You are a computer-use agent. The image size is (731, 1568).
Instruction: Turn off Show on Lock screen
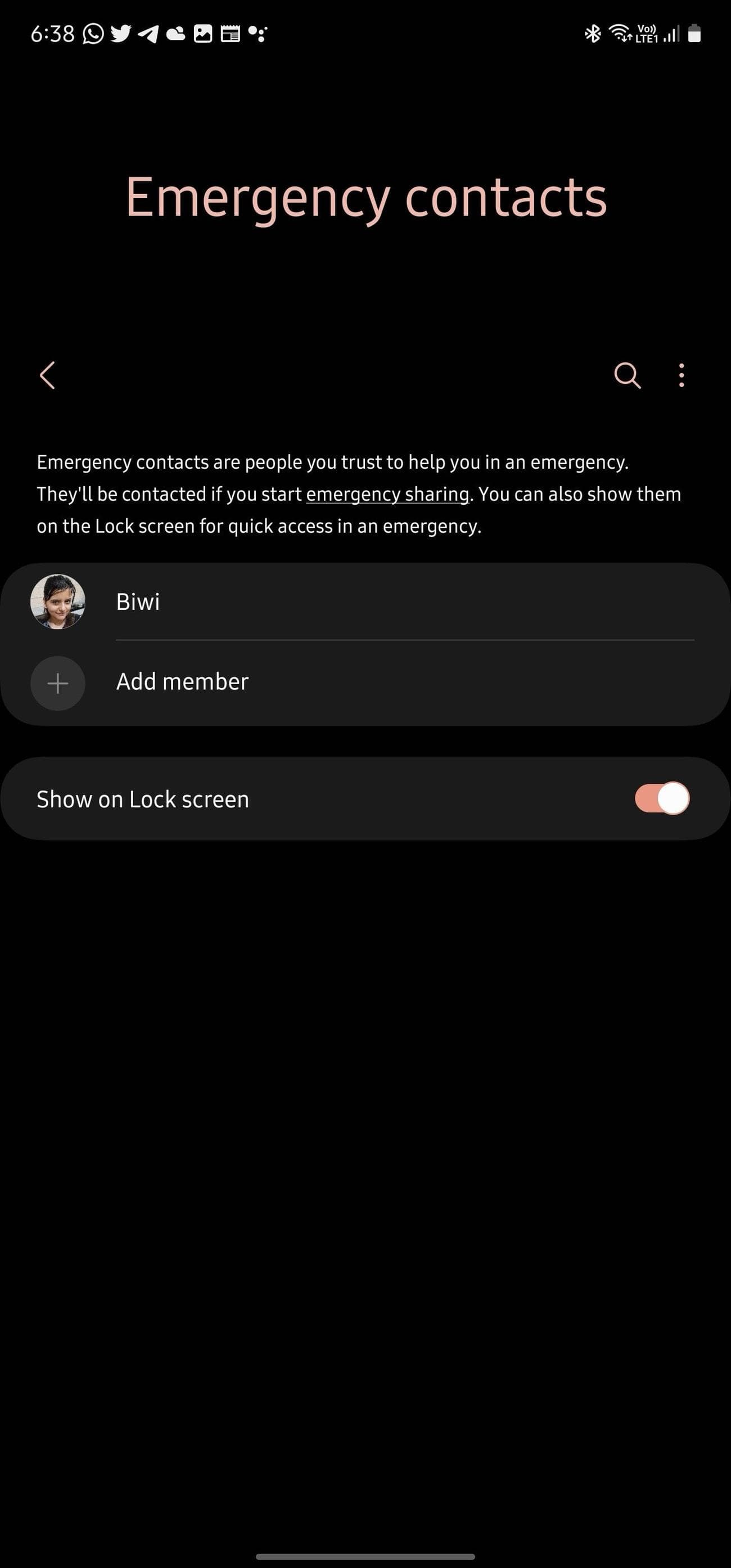coord(661,798)
